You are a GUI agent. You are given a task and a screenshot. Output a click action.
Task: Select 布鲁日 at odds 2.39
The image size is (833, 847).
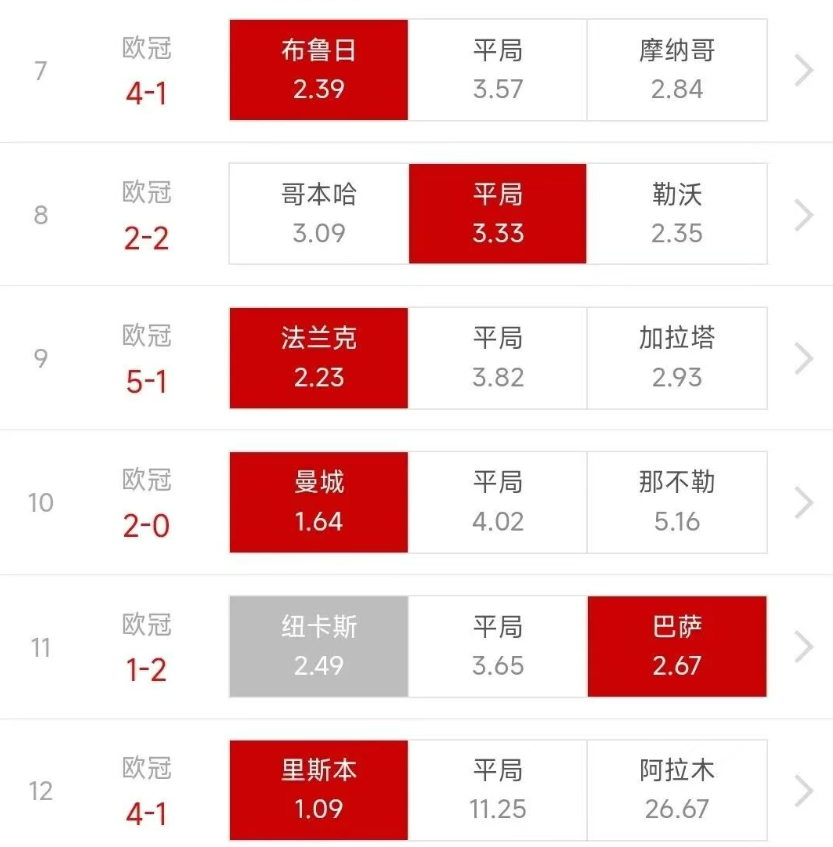point(319,70)
